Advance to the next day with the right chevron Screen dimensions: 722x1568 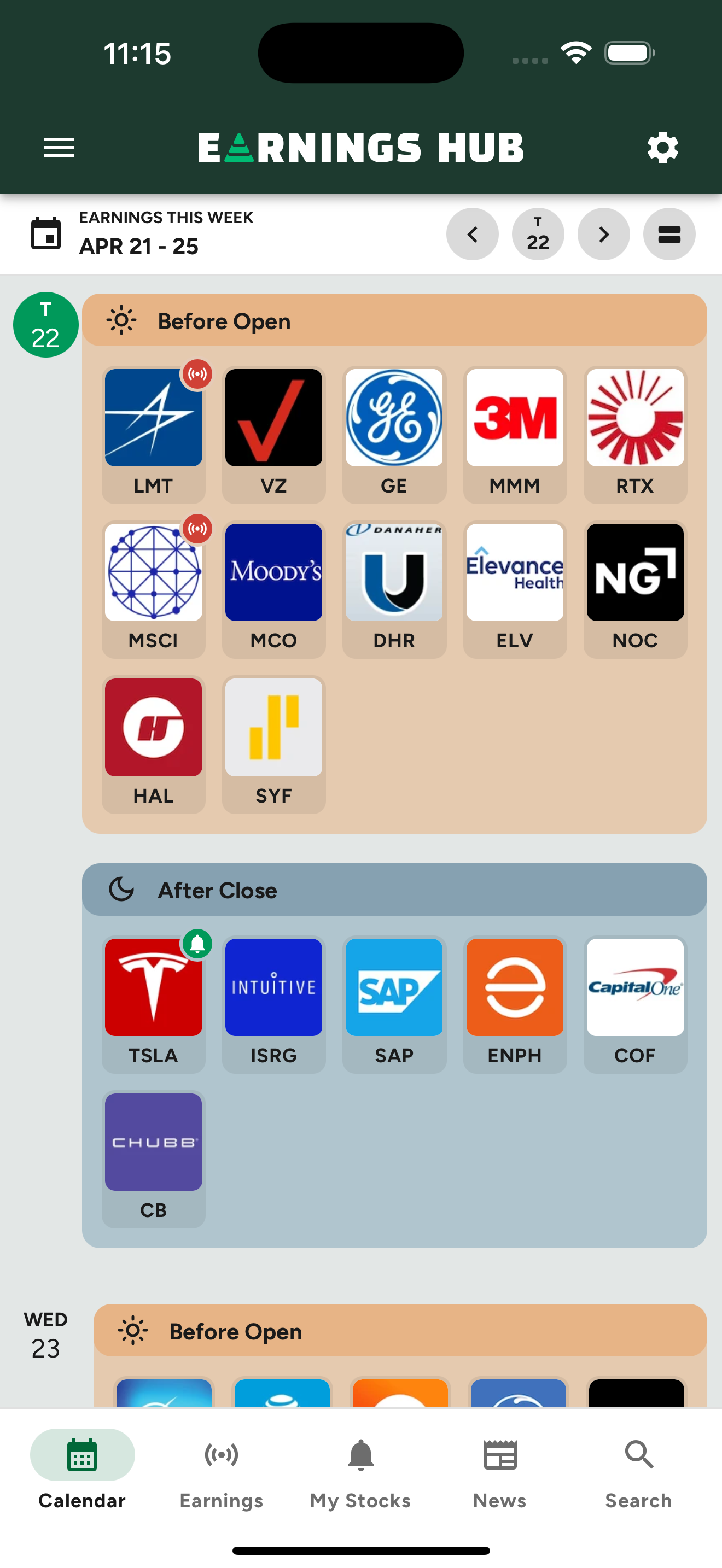click(603, 234)
